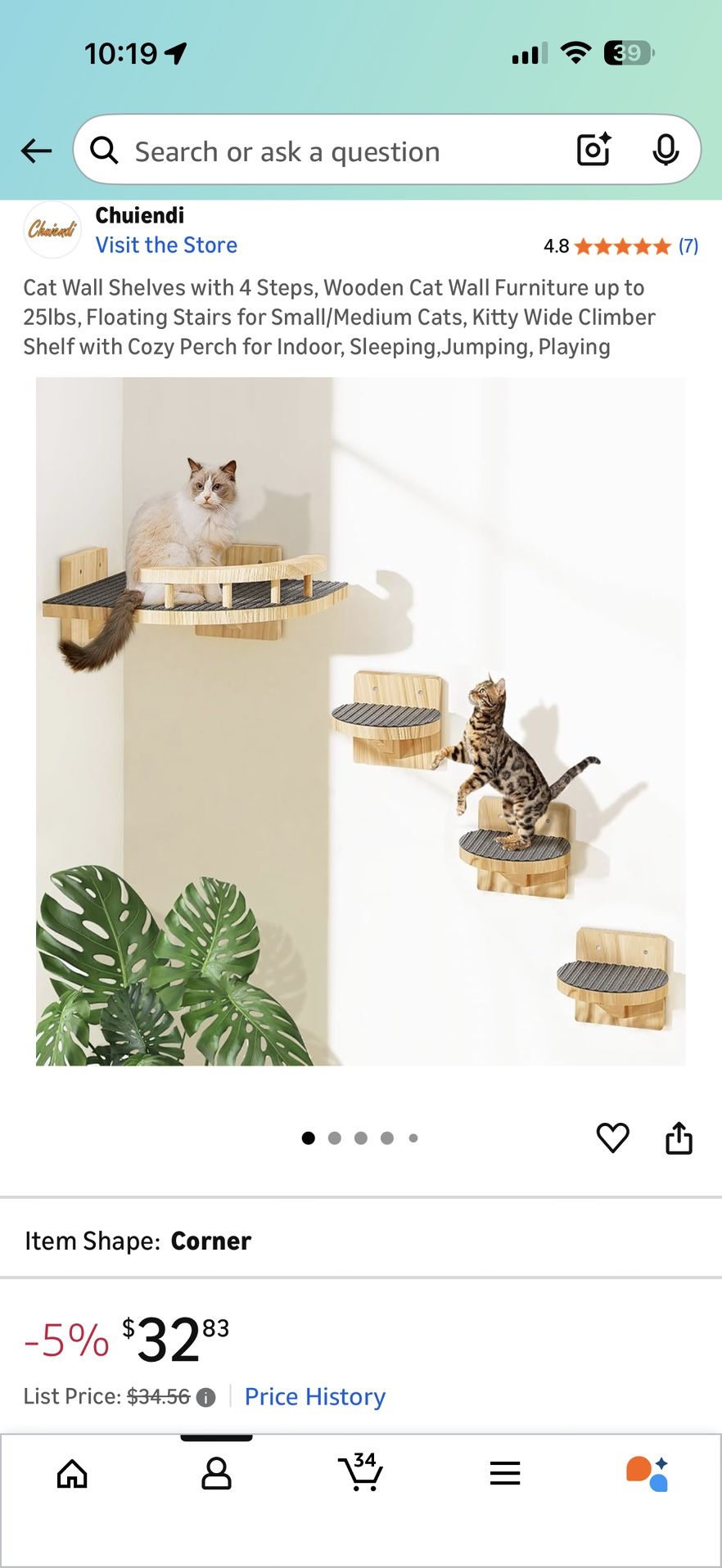722x1568 pixels.
Task: Start voice search with the microphone
Action: coord(666,150)
